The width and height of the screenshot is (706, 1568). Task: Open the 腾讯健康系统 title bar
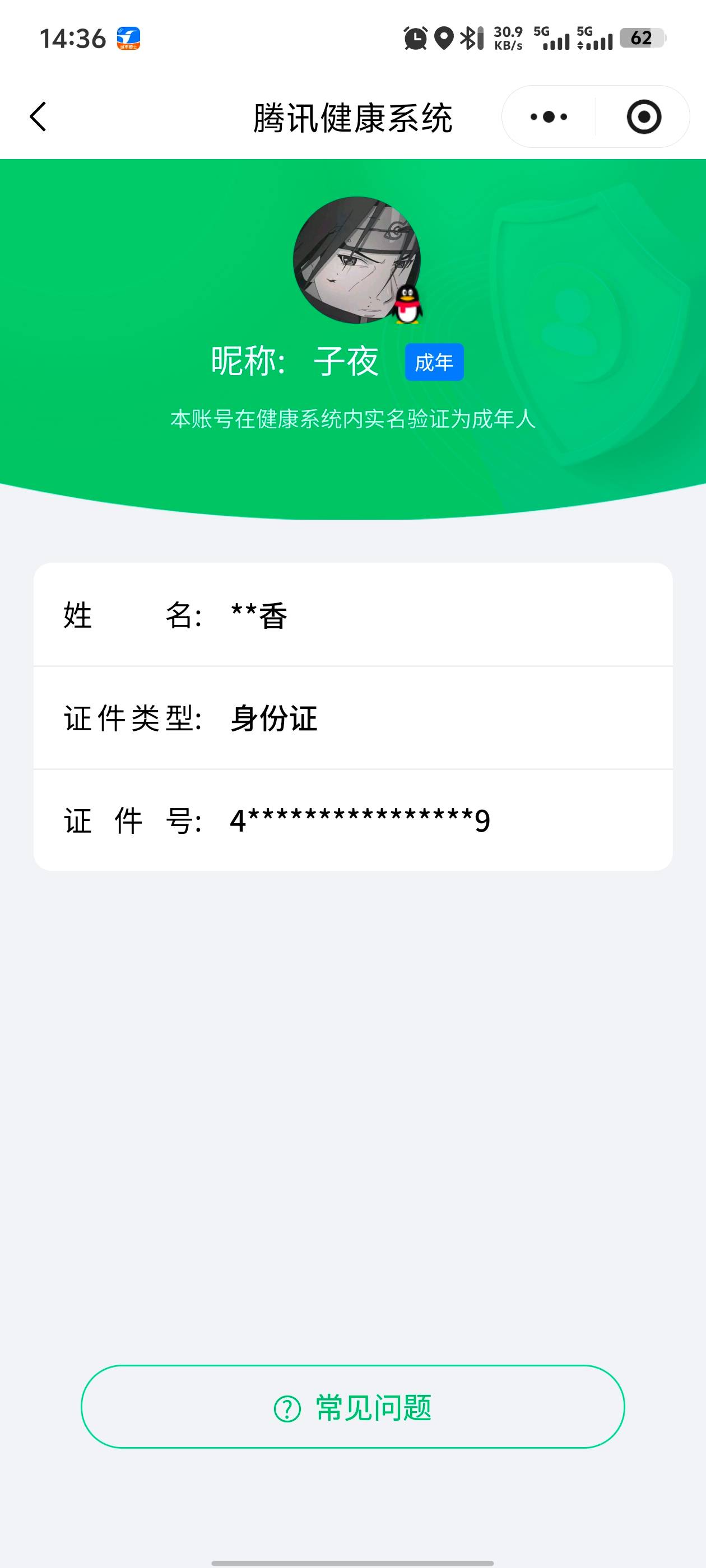354,117
